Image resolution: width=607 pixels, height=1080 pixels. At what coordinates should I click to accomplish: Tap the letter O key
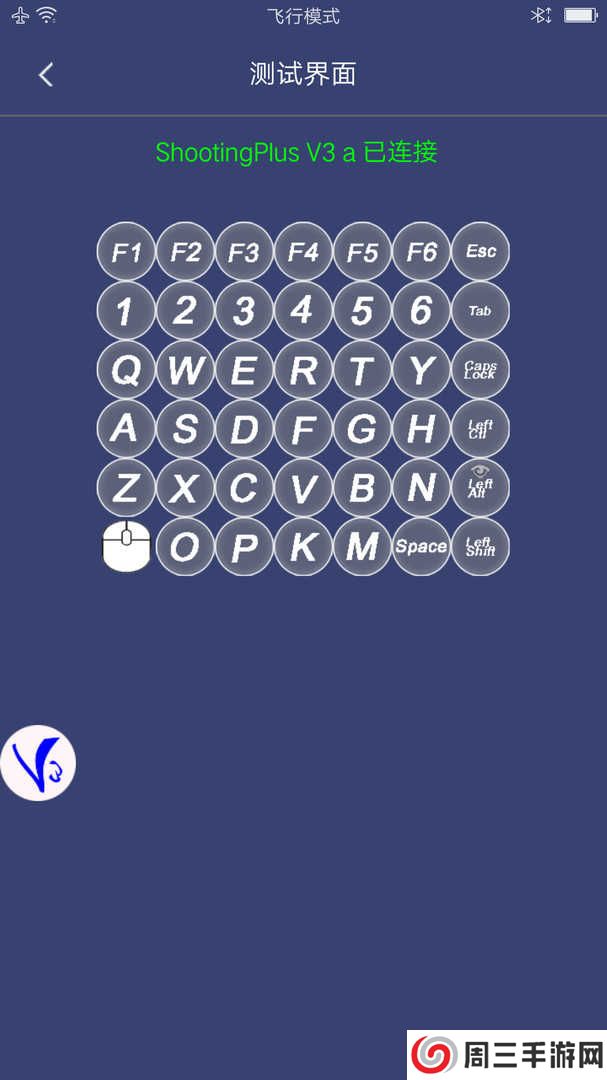185,547
